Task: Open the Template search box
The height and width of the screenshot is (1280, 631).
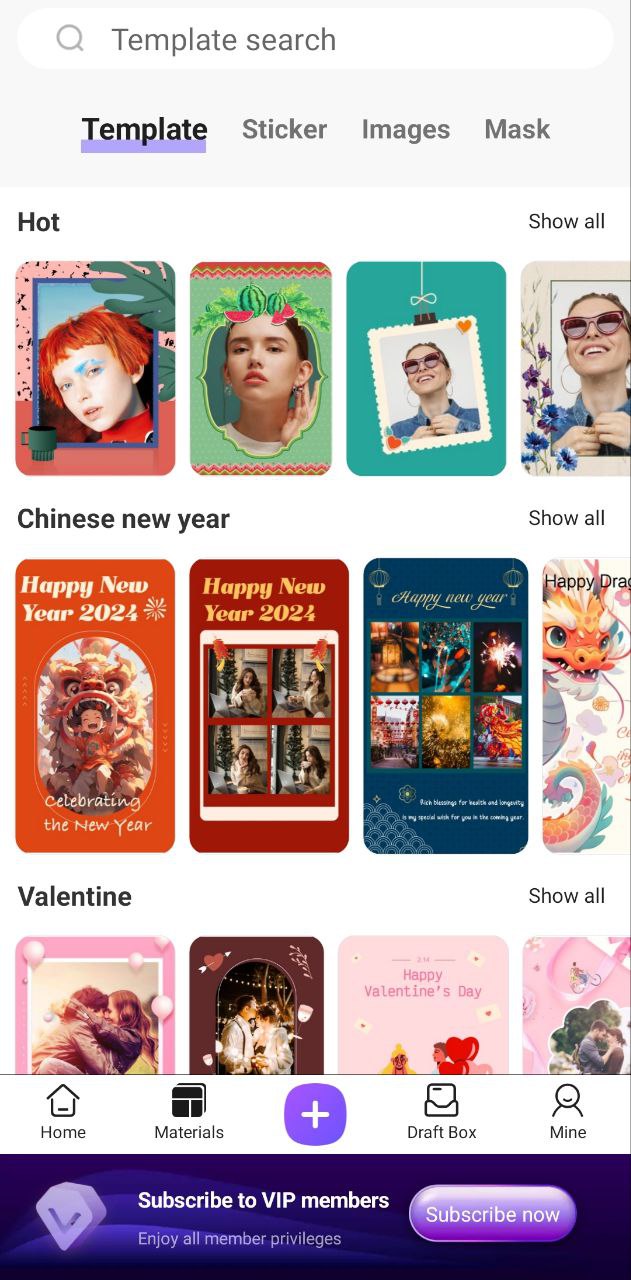Action: (315, 40)
